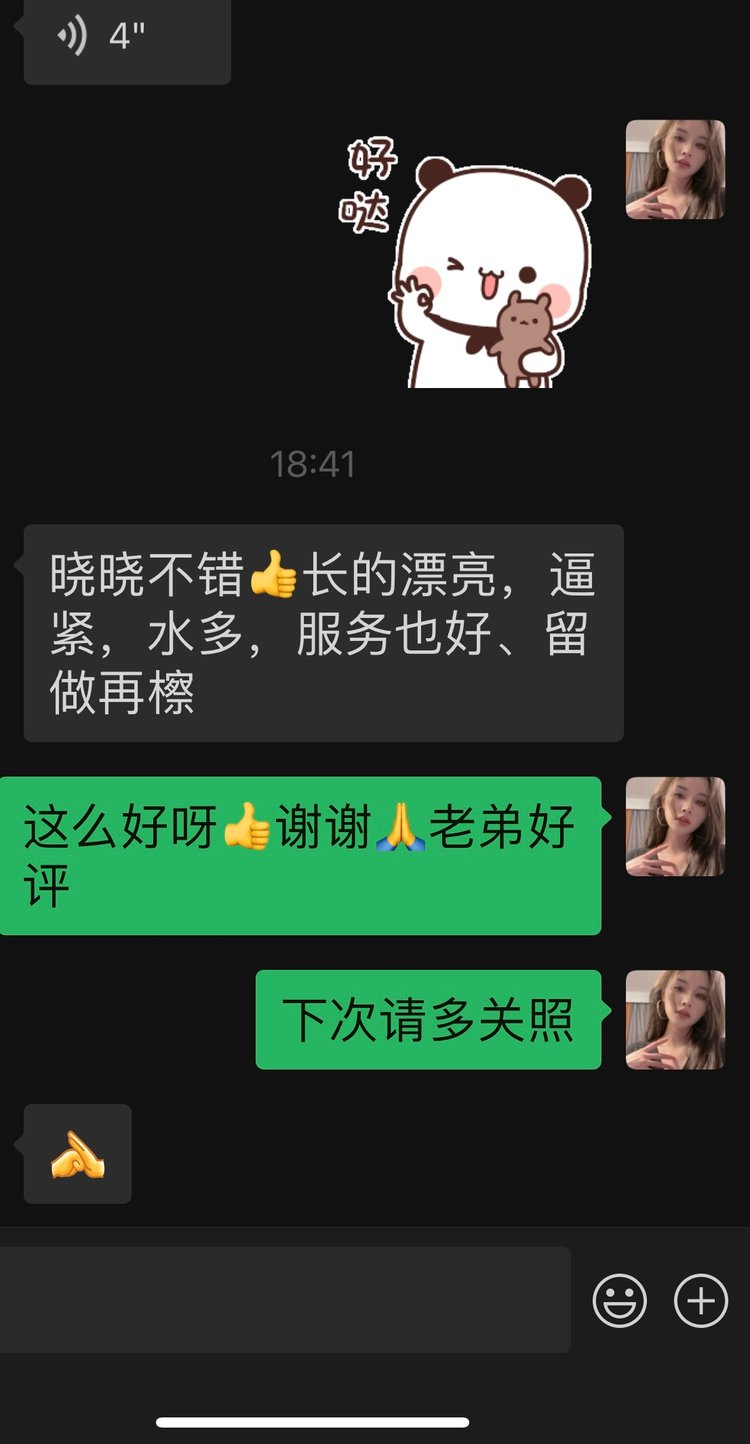Tap avatar beside the 这么好呀 message
This screenshot has width=750, height=1444.
pos(675,827)
